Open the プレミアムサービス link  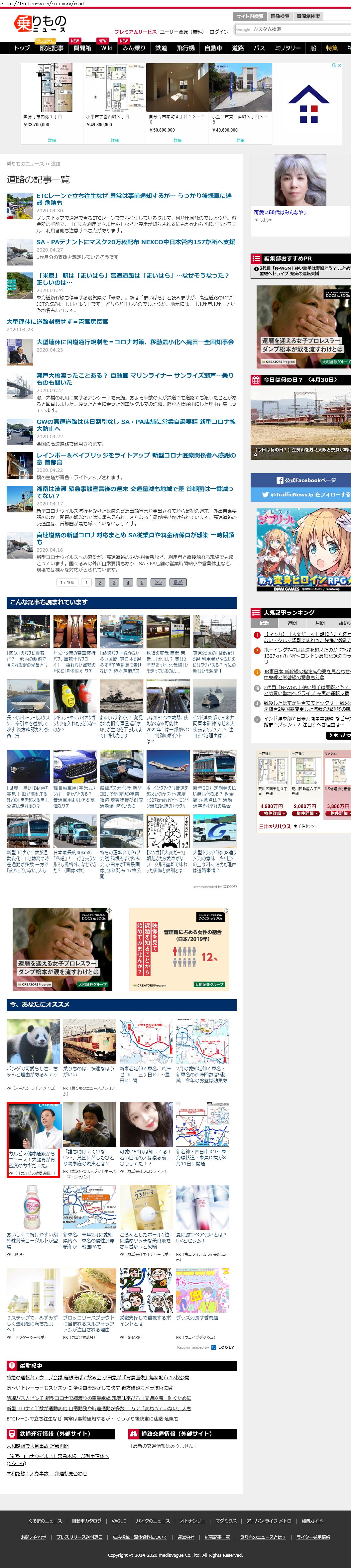tap(135, 32)
